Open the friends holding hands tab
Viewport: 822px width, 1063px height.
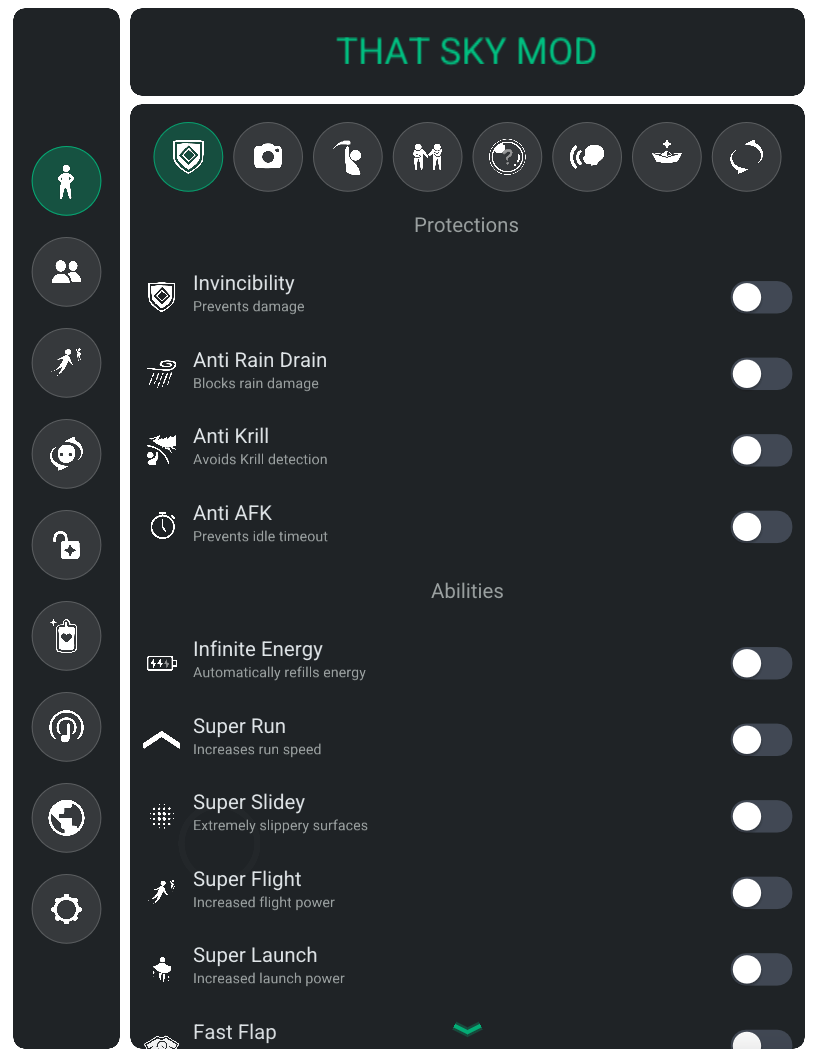[427, 157]
